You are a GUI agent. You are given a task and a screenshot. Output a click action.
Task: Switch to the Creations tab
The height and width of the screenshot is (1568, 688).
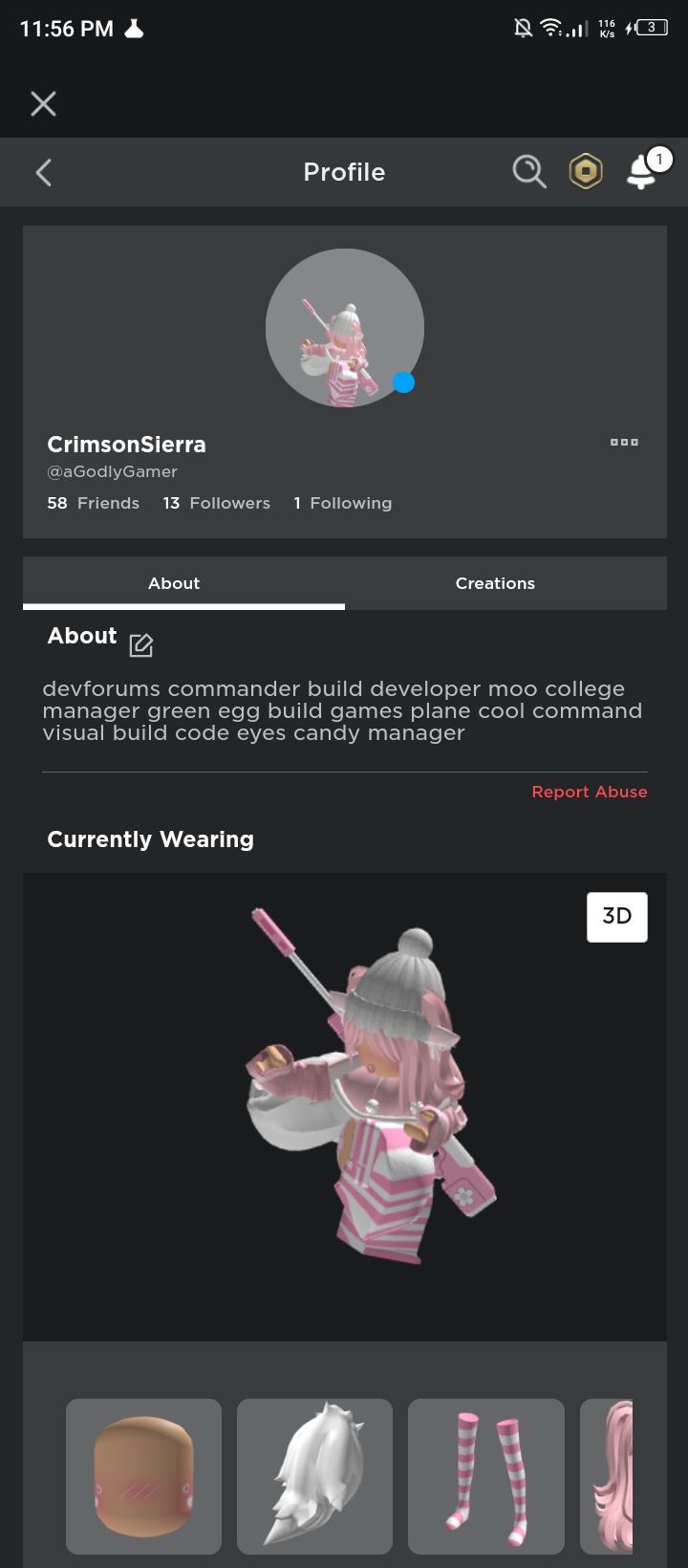pyautogui.click(x=495, y=583)
